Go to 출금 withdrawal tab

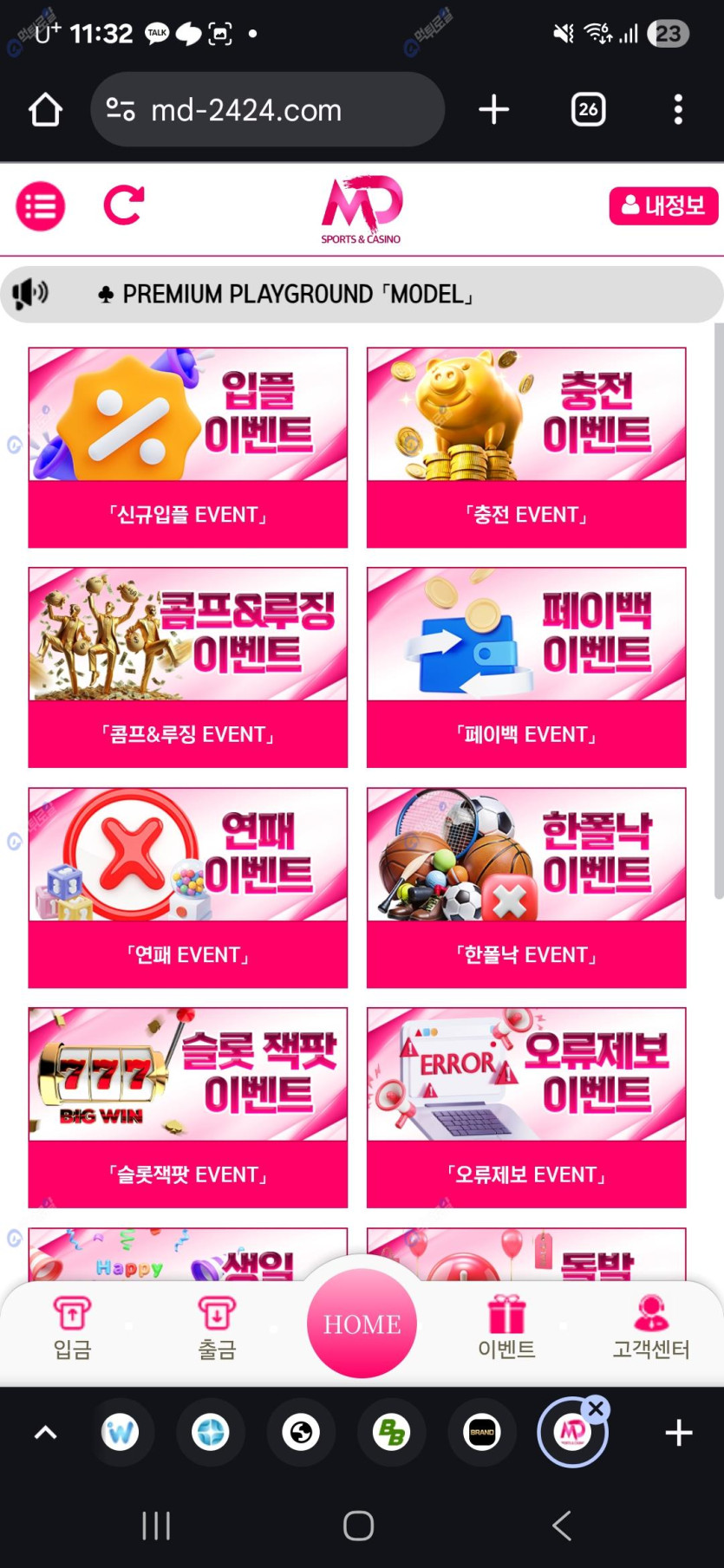pyautogui.click(x=217, y=1327)
